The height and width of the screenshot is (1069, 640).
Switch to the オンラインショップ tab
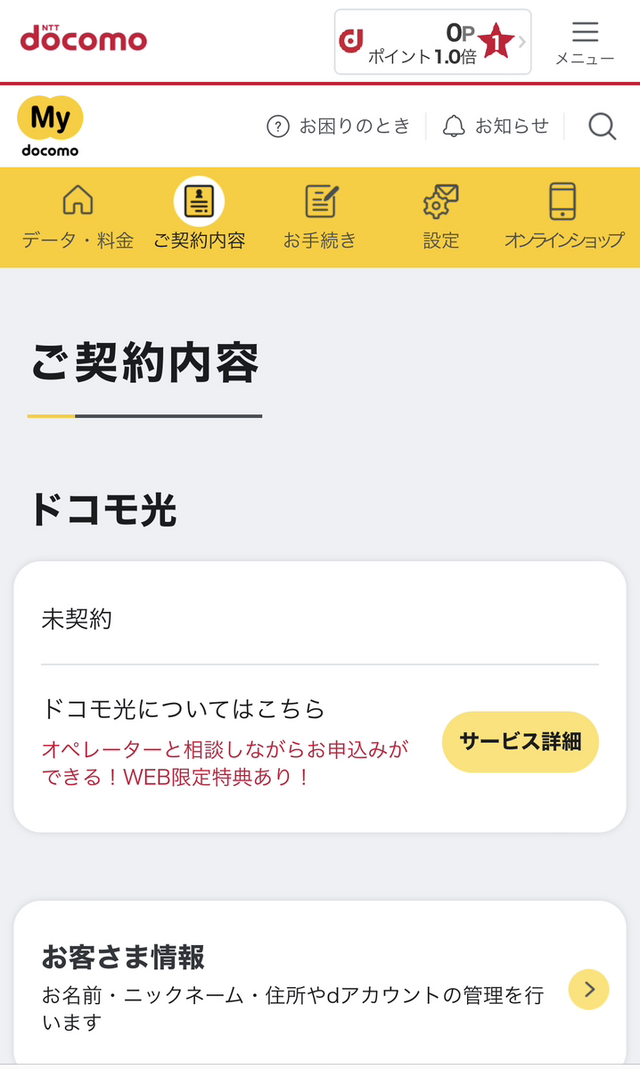(x=563, y=217)
